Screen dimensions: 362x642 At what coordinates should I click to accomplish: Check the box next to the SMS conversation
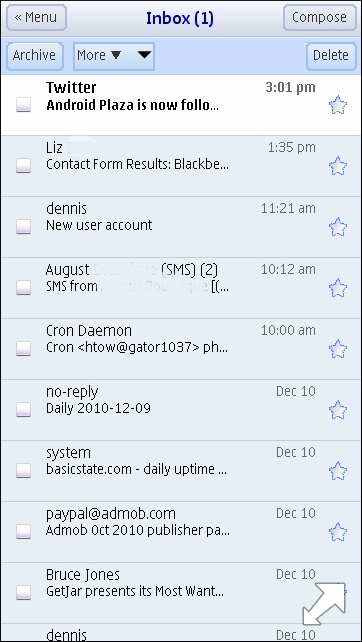point(23,288)
